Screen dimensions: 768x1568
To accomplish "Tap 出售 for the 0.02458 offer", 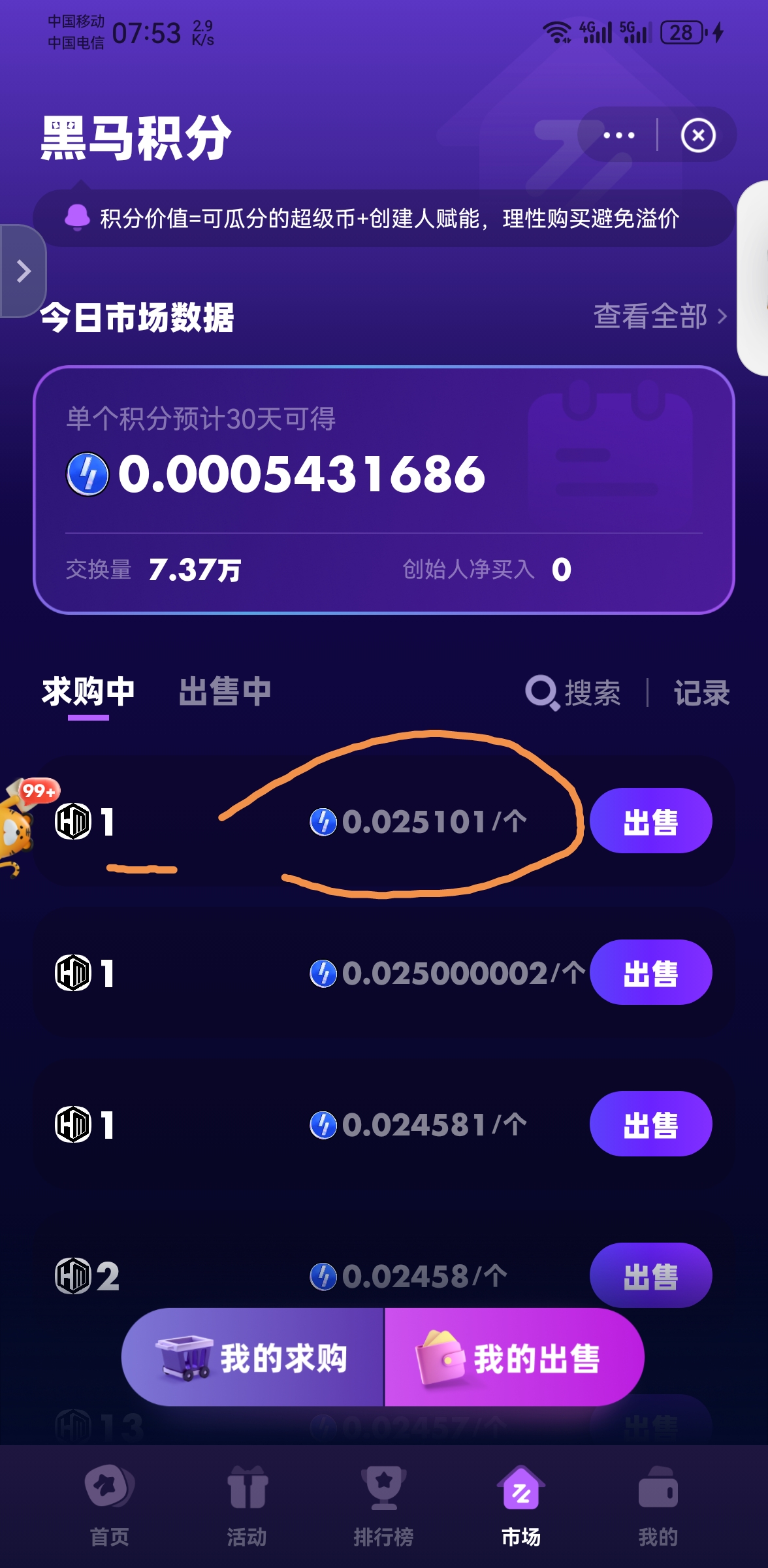I will [650, 1275].
